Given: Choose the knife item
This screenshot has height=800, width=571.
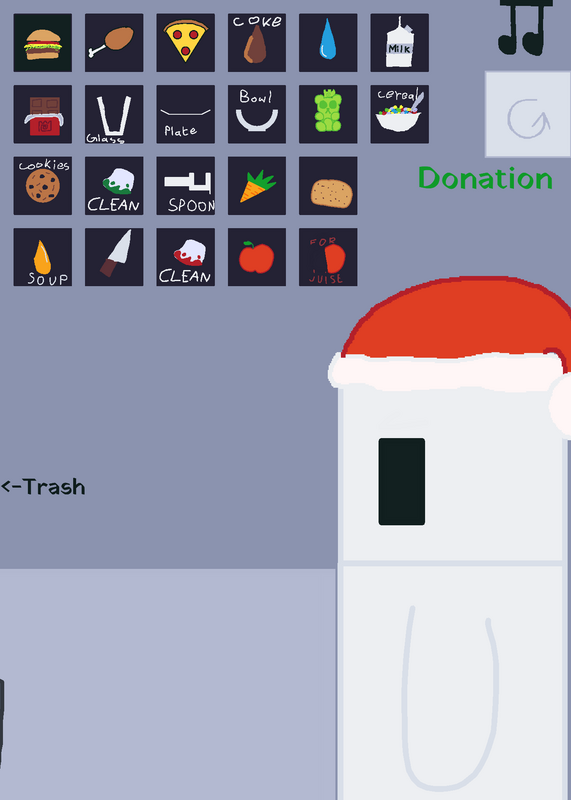Looking at the screenshot, I should 114,257.
